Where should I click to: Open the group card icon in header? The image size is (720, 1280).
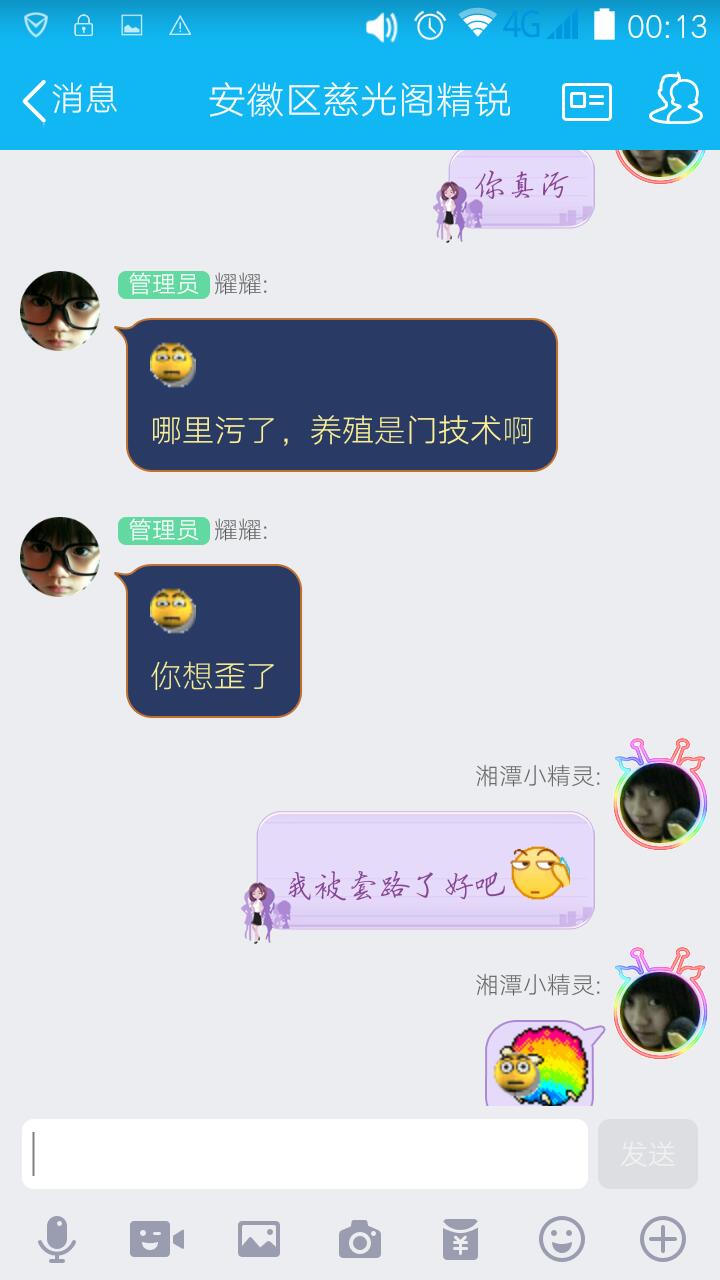coord(587,101)
